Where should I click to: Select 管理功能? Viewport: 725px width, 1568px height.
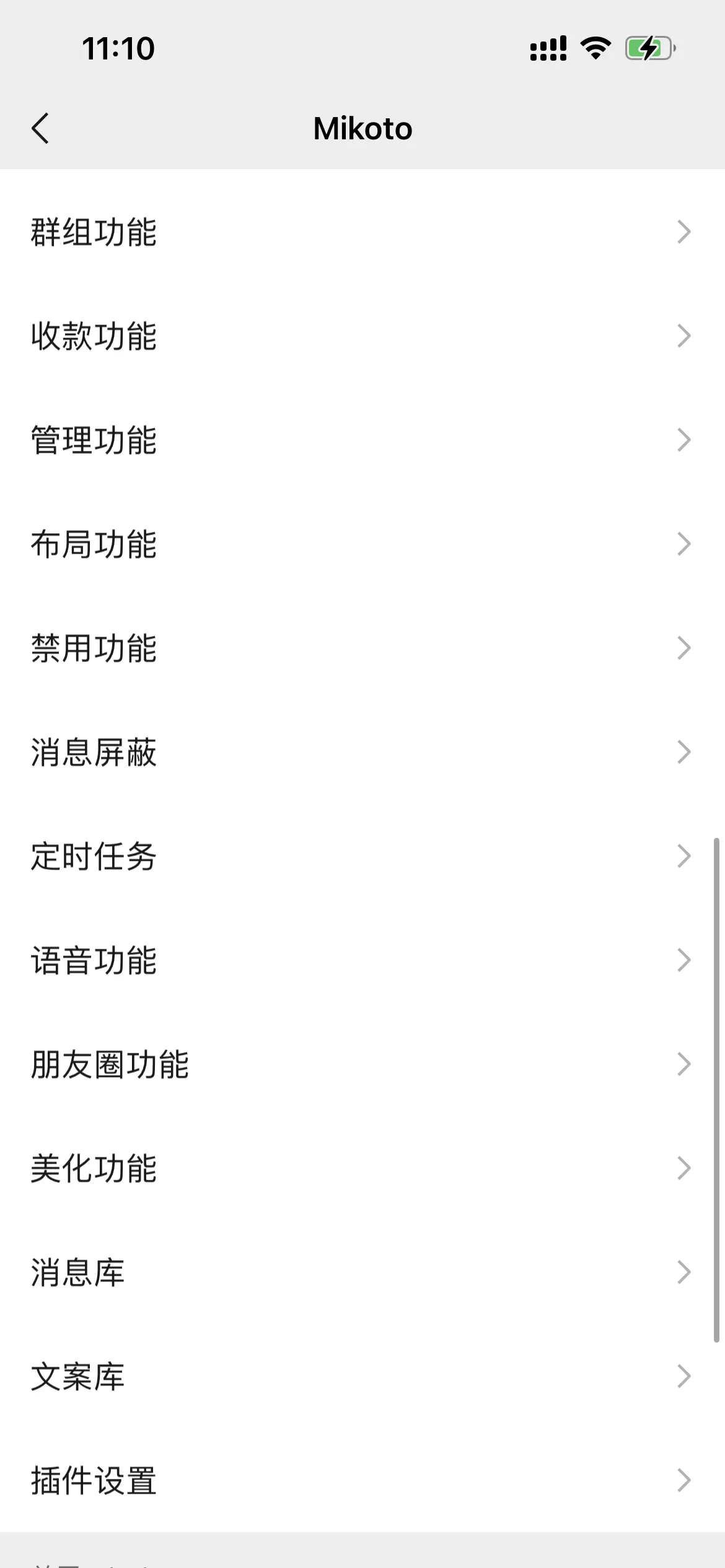[362, 440]
